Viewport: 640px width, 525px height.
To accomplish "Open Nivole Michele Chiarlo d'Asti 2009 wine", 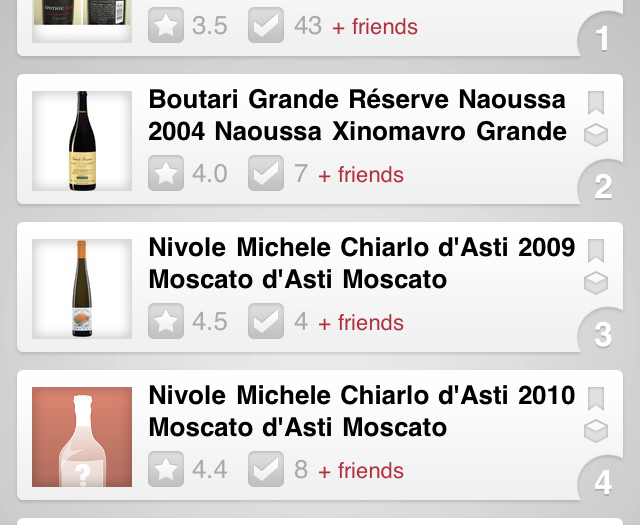I will click(361, 263).
